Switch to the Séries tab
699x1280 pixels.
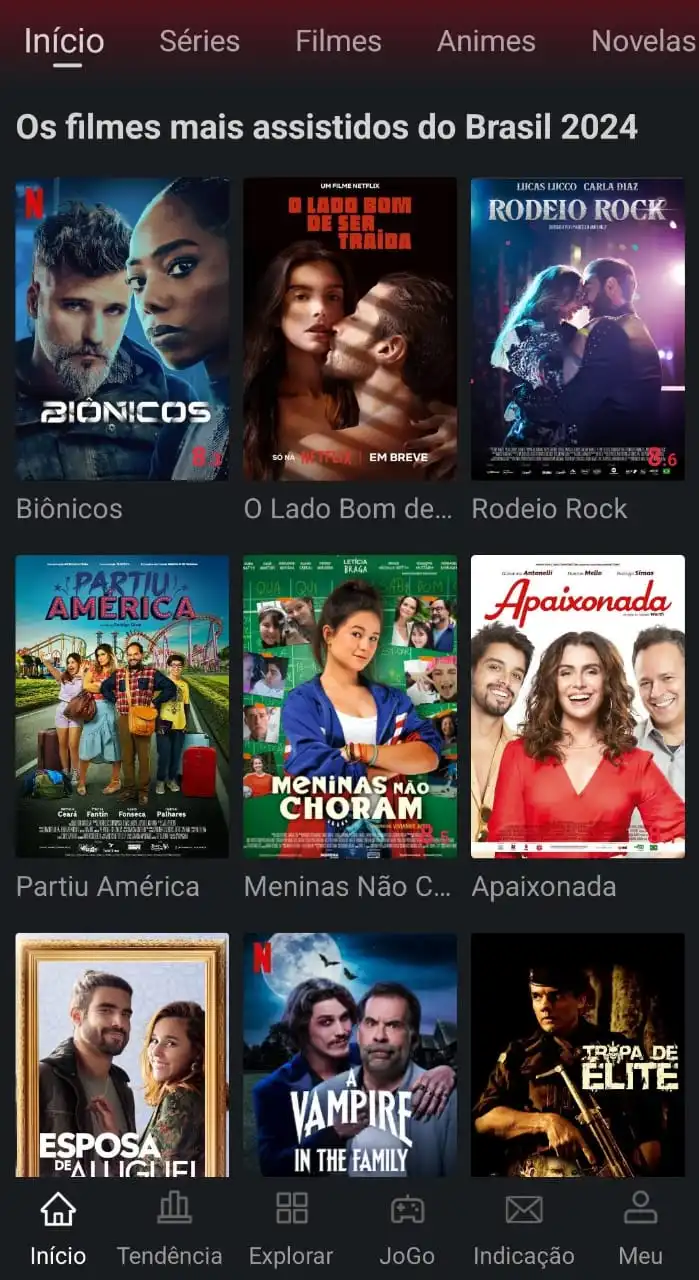tap(199, 41)
